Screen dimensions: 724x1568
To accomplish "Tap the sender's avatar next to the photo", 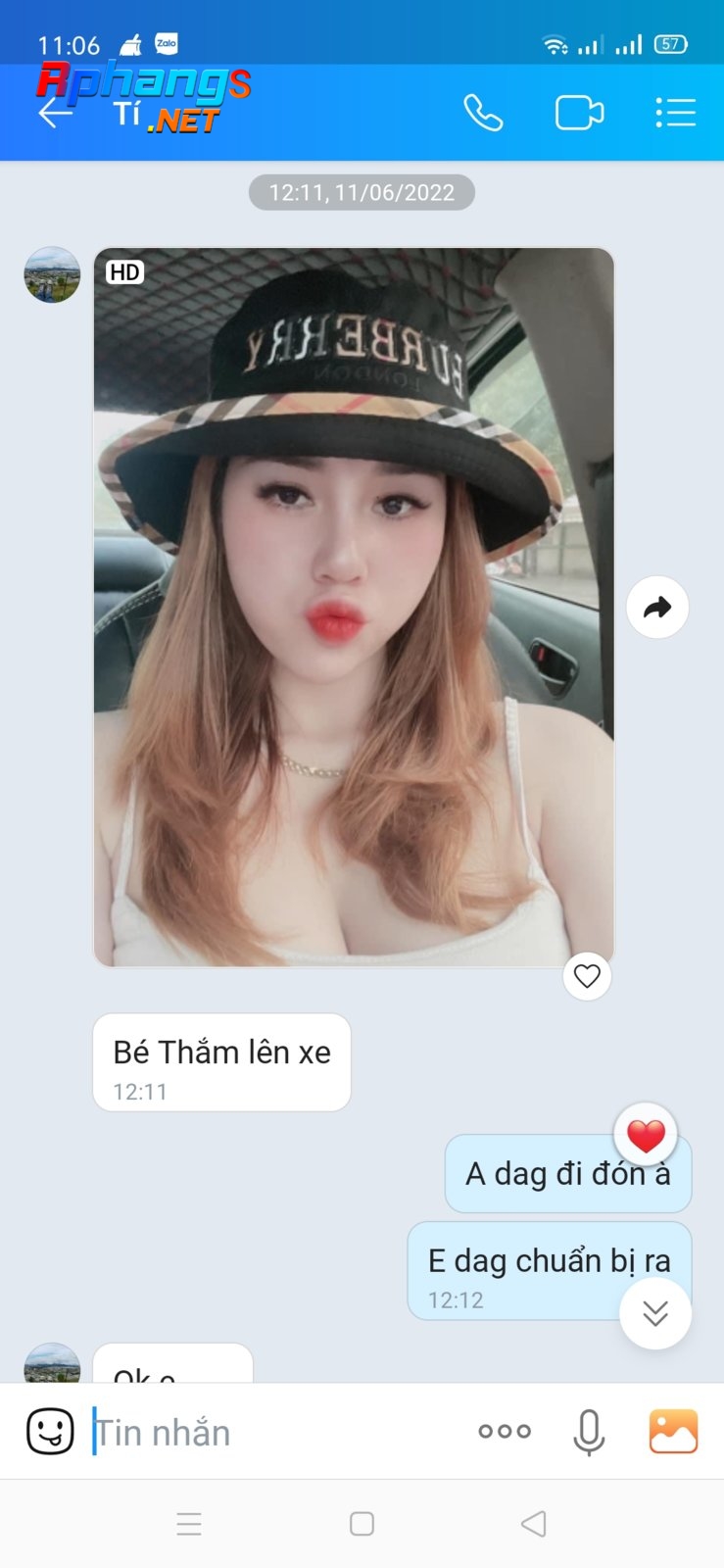I will [x=52, y=274].
